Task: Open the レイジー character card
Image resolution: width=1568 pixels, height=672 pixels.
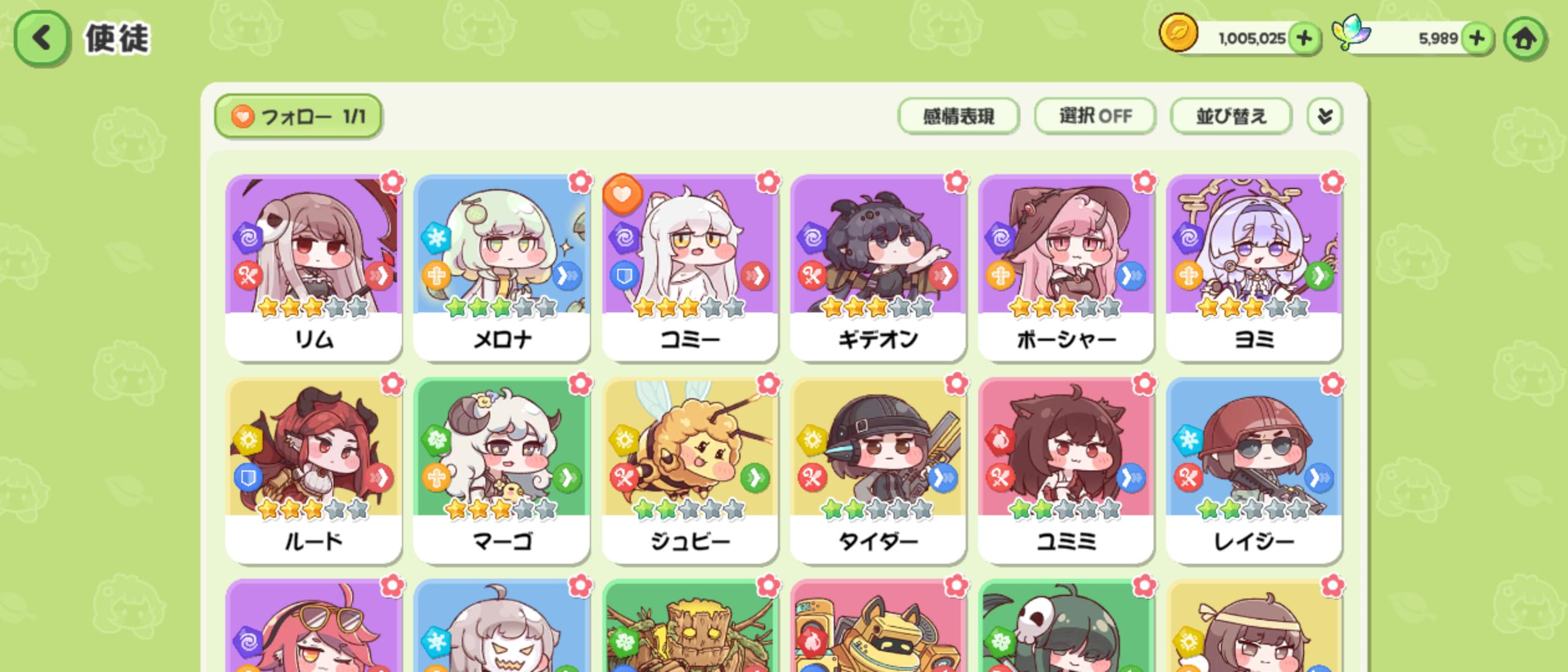Action: click(1254, 470)
